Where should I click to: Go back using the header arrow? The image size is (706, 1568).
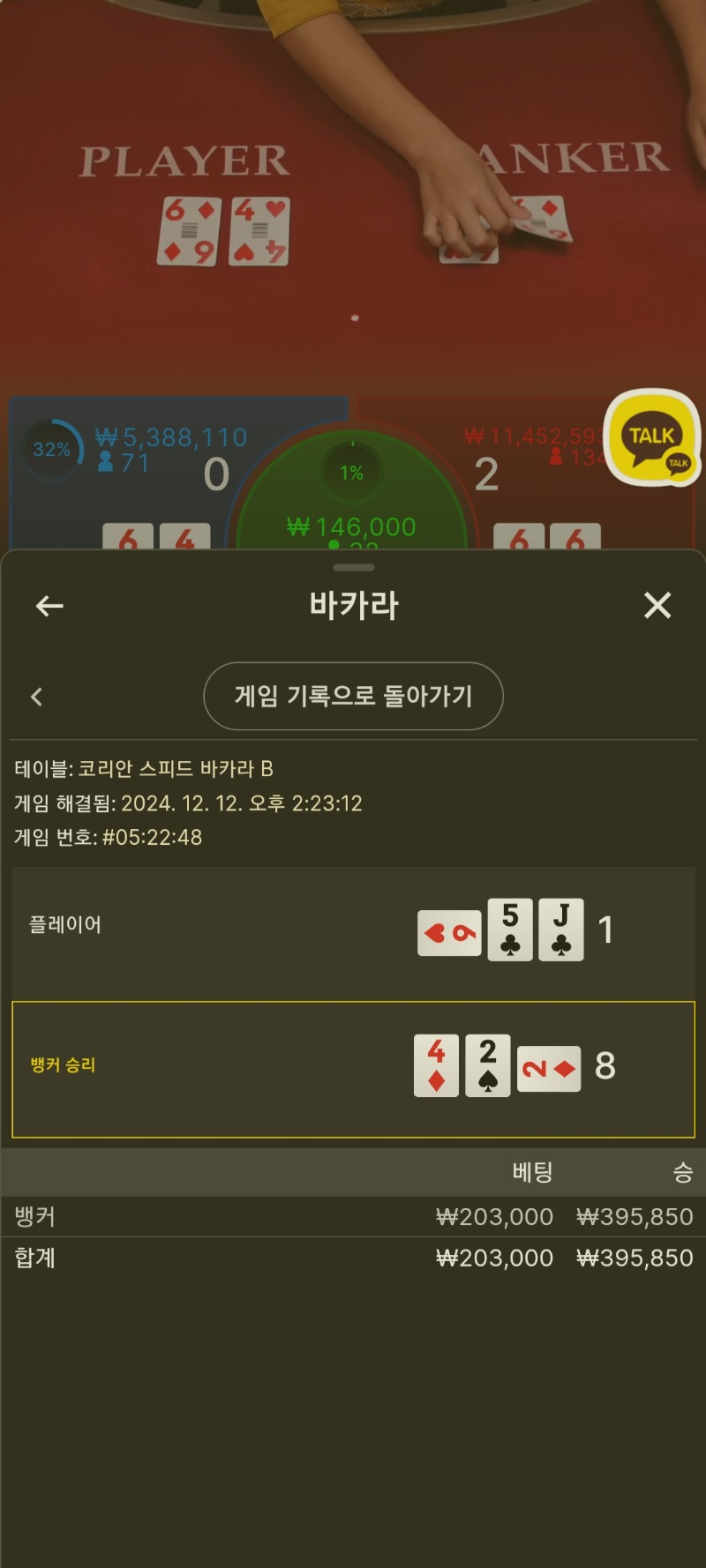49,606
